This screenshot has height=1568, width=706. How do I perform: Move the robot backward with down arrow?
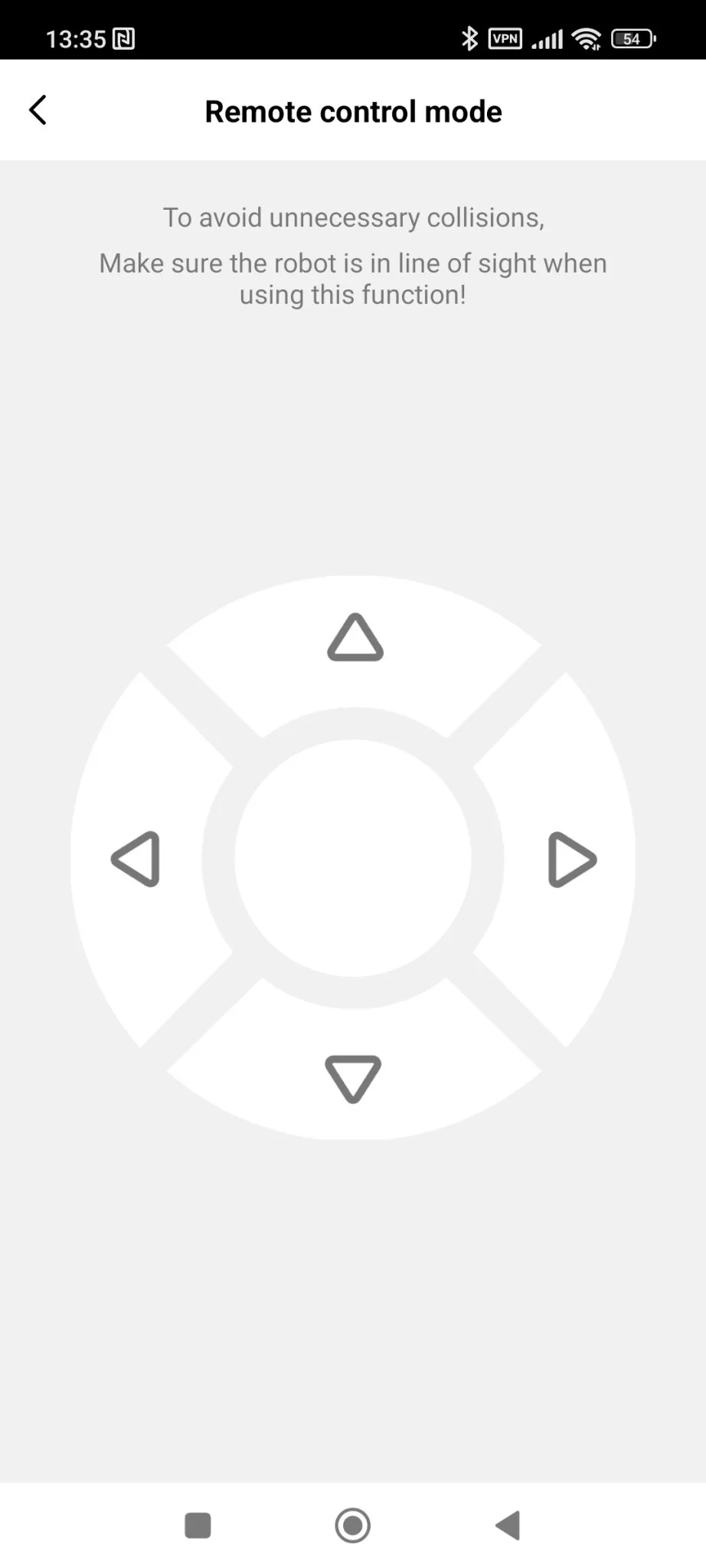(x=353, y=1077)
